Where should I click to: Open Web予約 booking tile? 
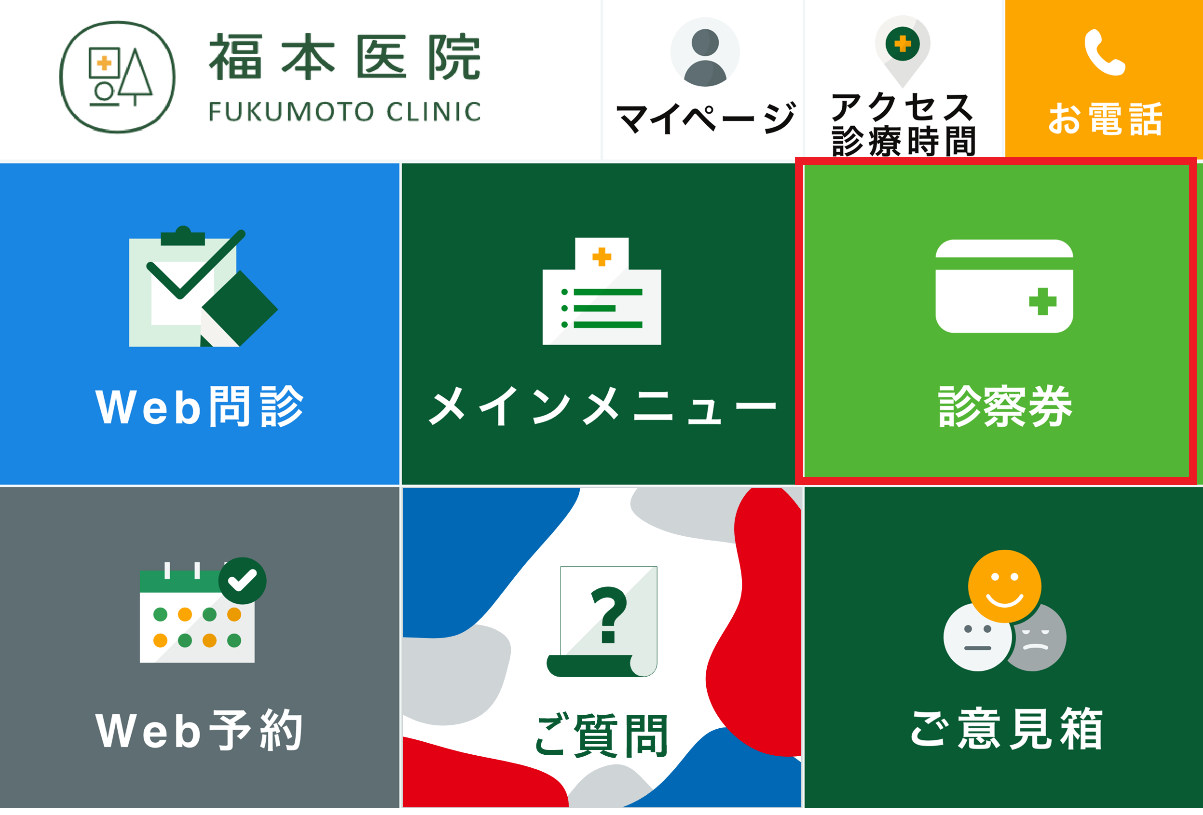tap(200, 648)
